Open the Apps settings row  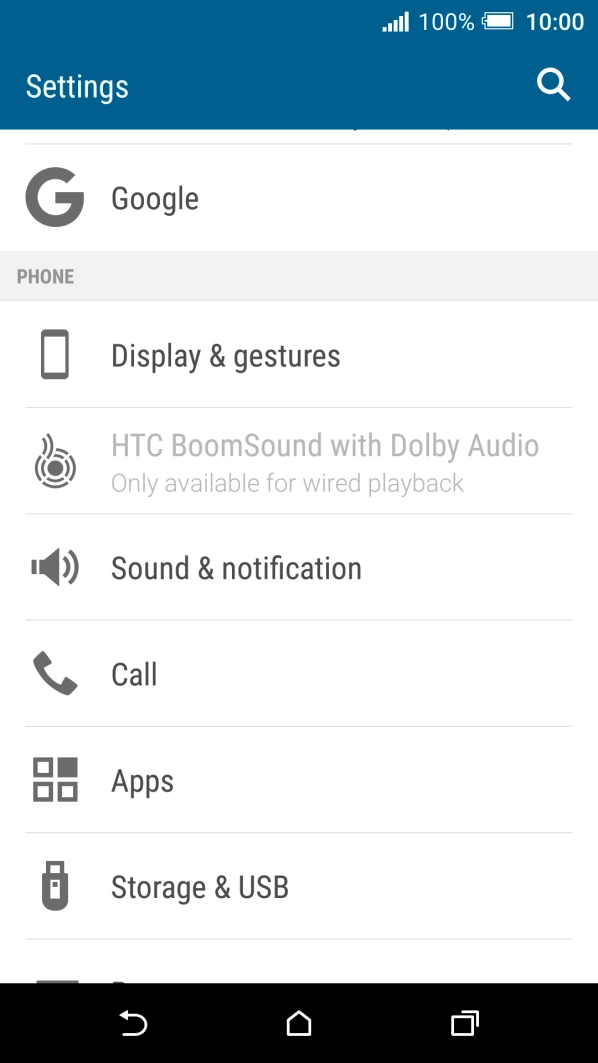(299, 780)
